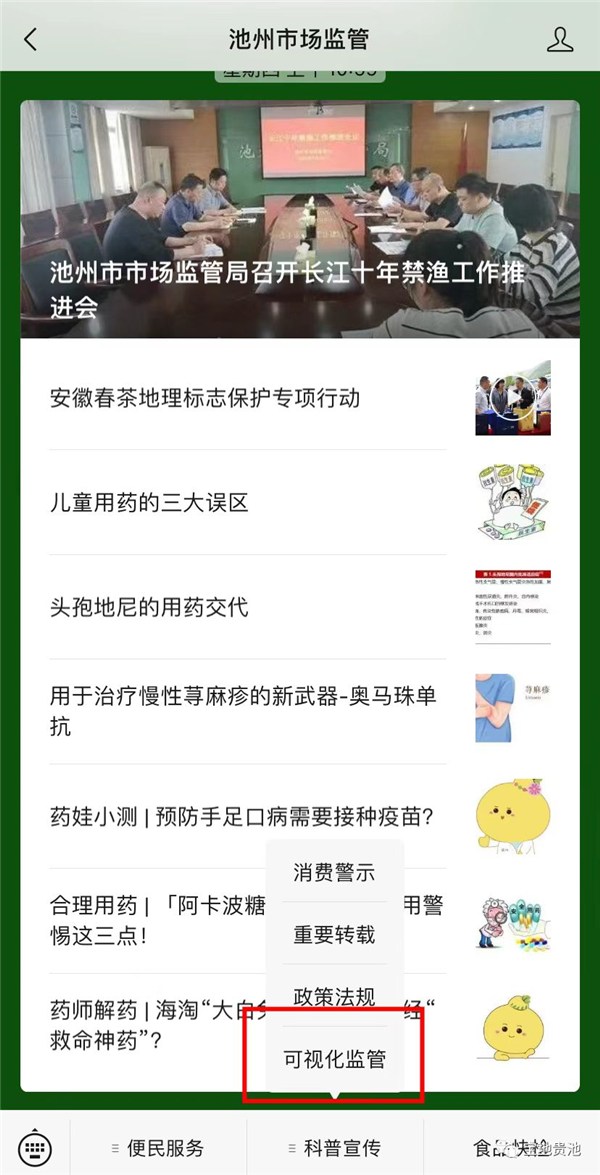Open the 药师解药 海淘 article
Viewport: 600px width, 1175px height.
click(x=150, y=1025)
